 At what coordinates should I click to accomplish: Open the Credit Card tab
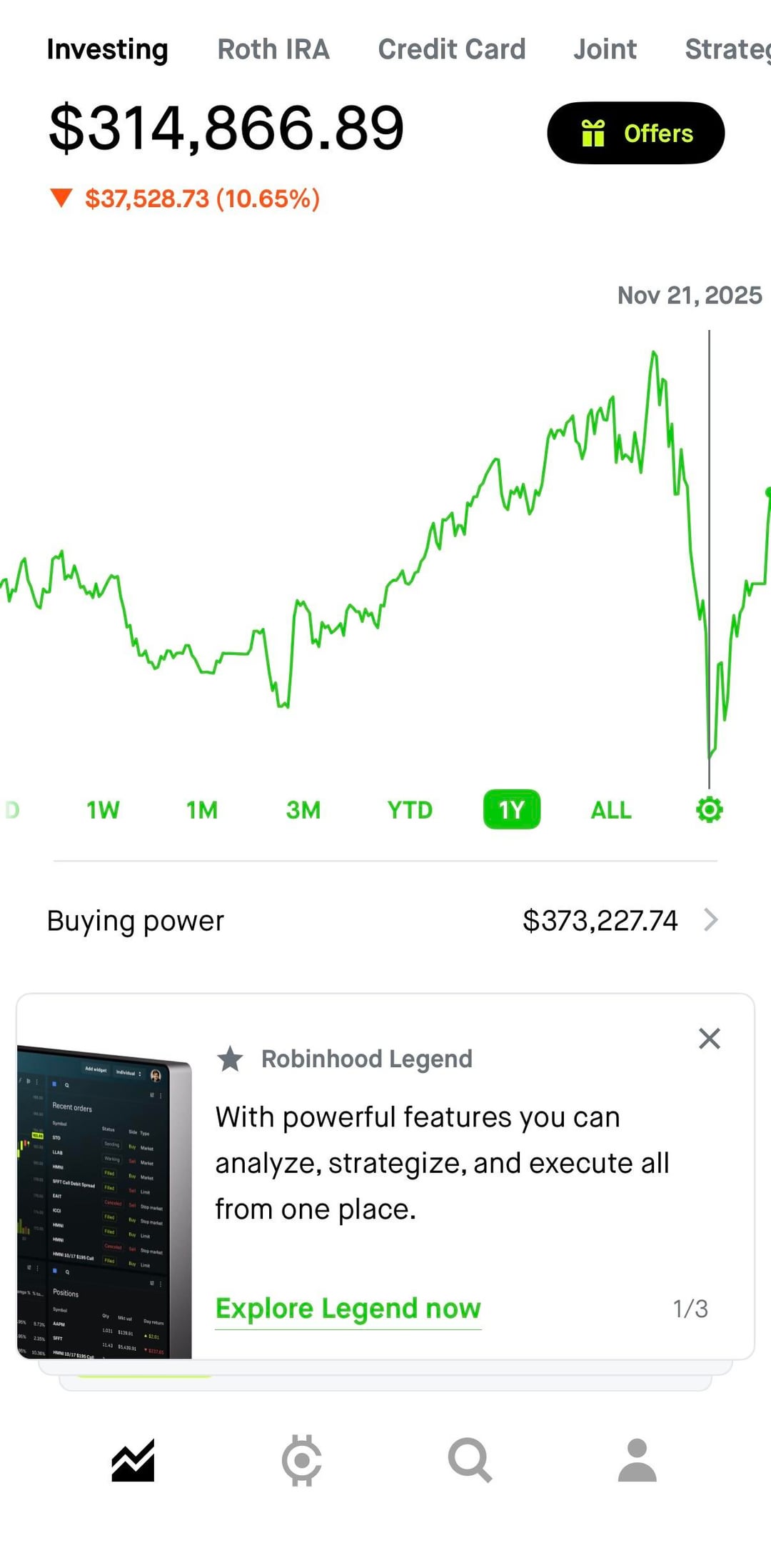click(x=451, y=49)
